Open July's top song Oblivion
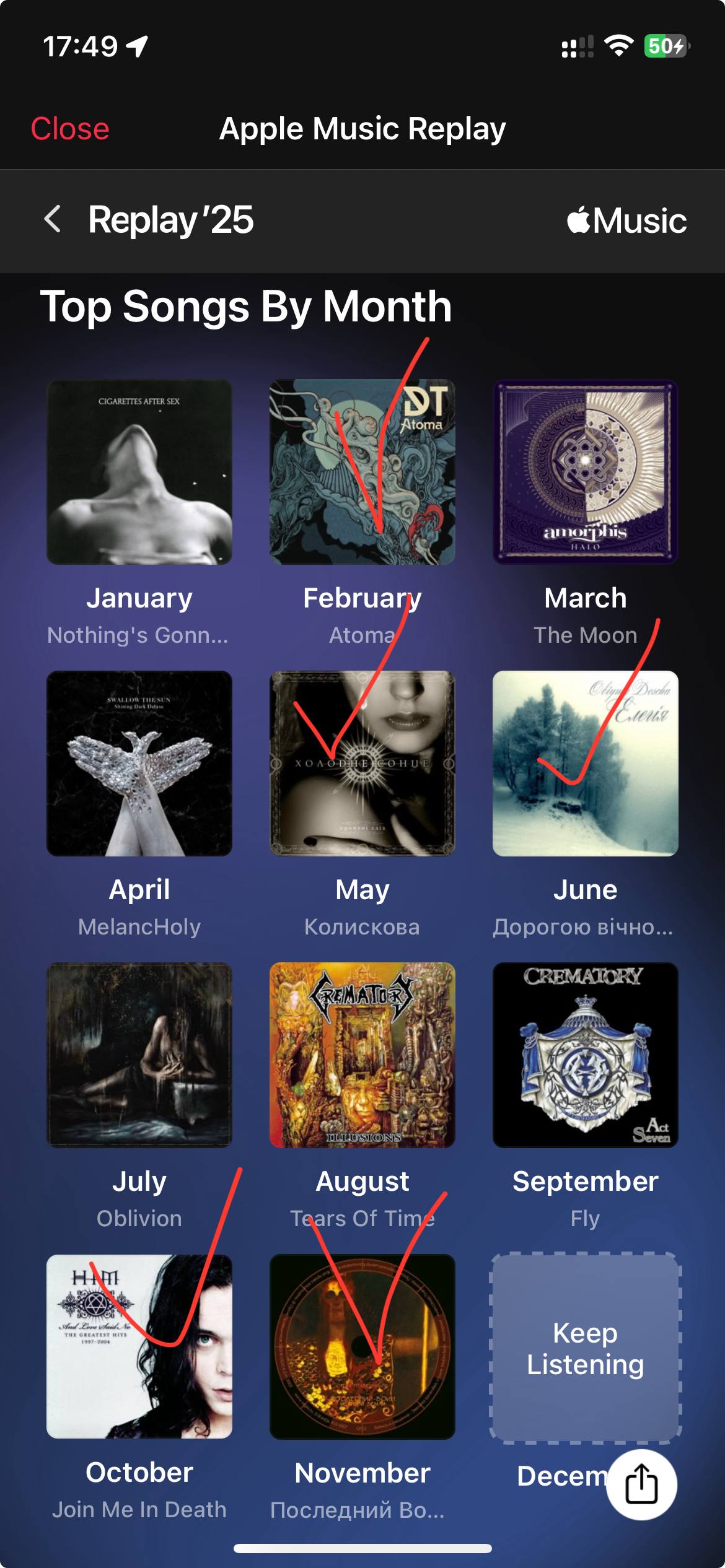725x1568 pixels. [x=139, y=1055]
